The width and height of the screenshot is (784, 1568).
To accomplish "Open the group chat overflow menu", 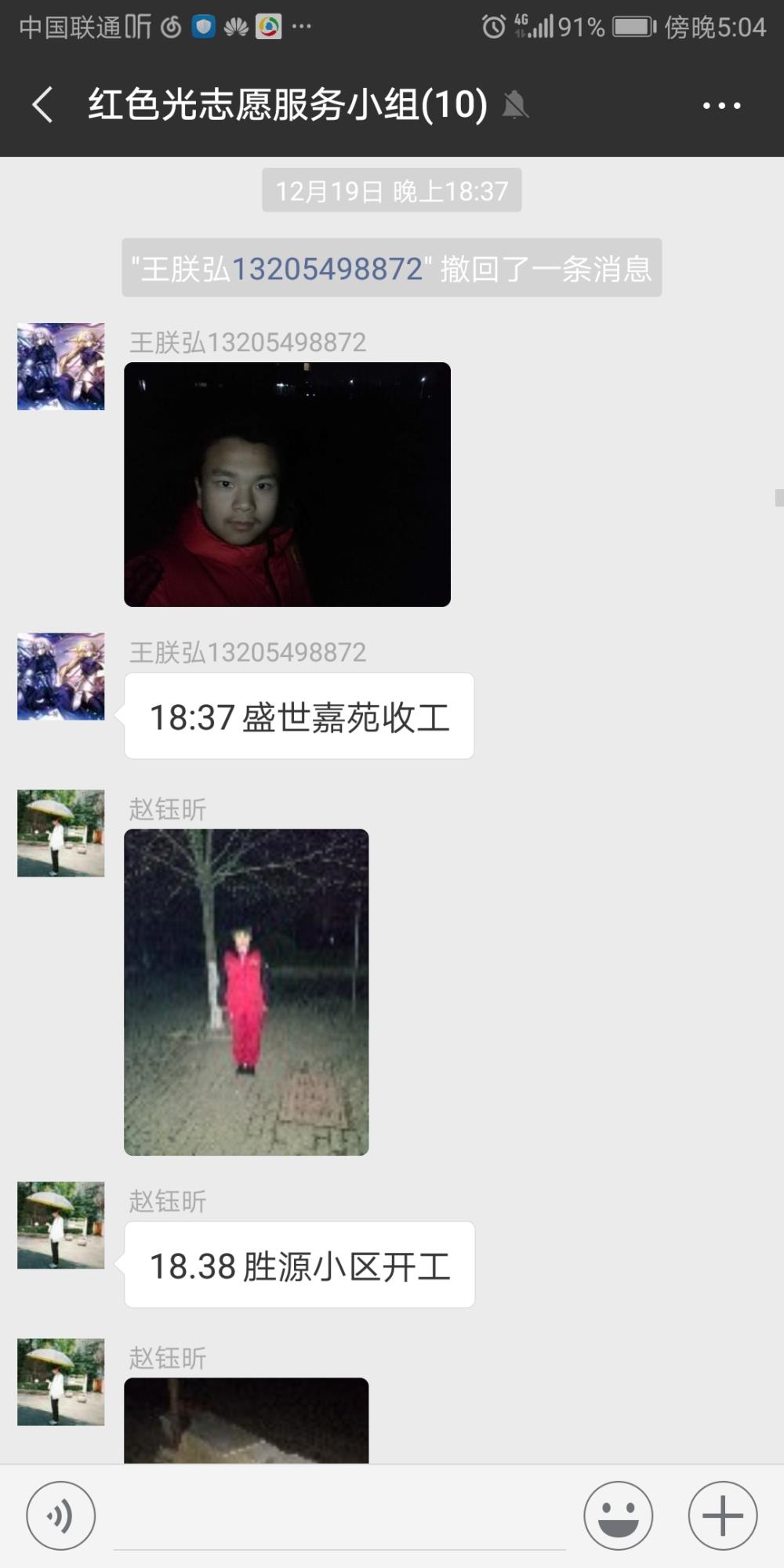I will (721, 105).
